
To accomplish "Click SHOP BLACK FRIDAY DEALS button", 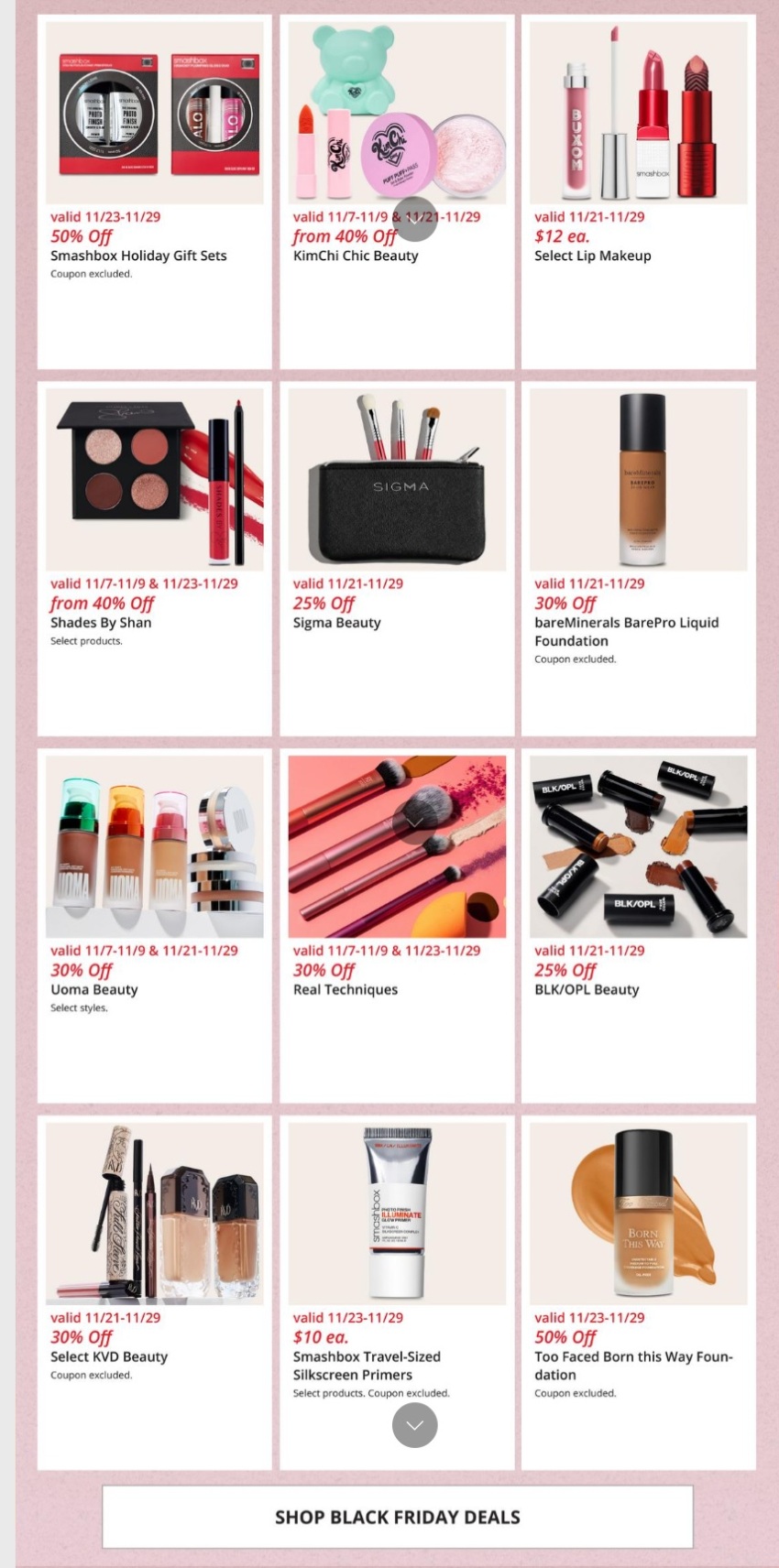I will tap(395, 1517).
